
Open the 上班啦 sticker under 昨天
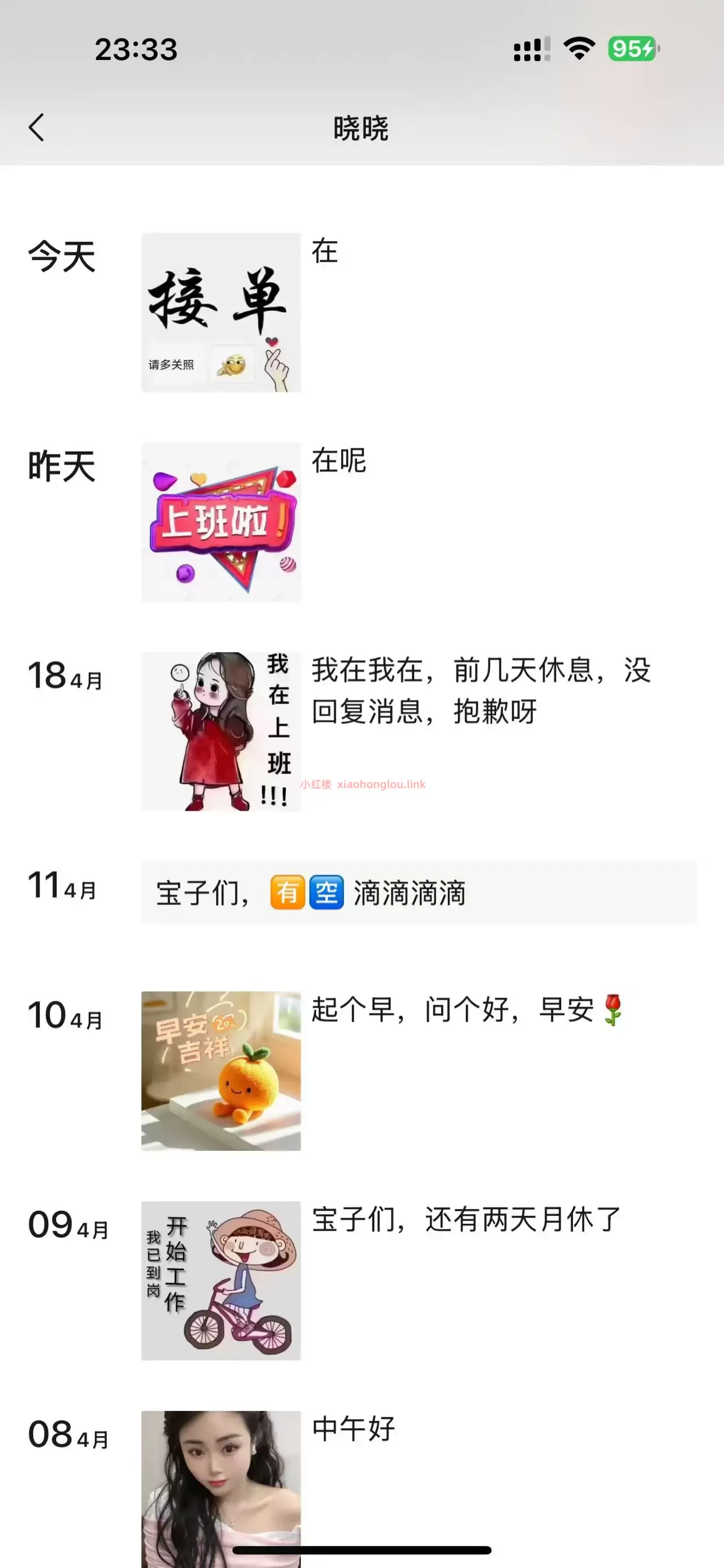(221, 522)
